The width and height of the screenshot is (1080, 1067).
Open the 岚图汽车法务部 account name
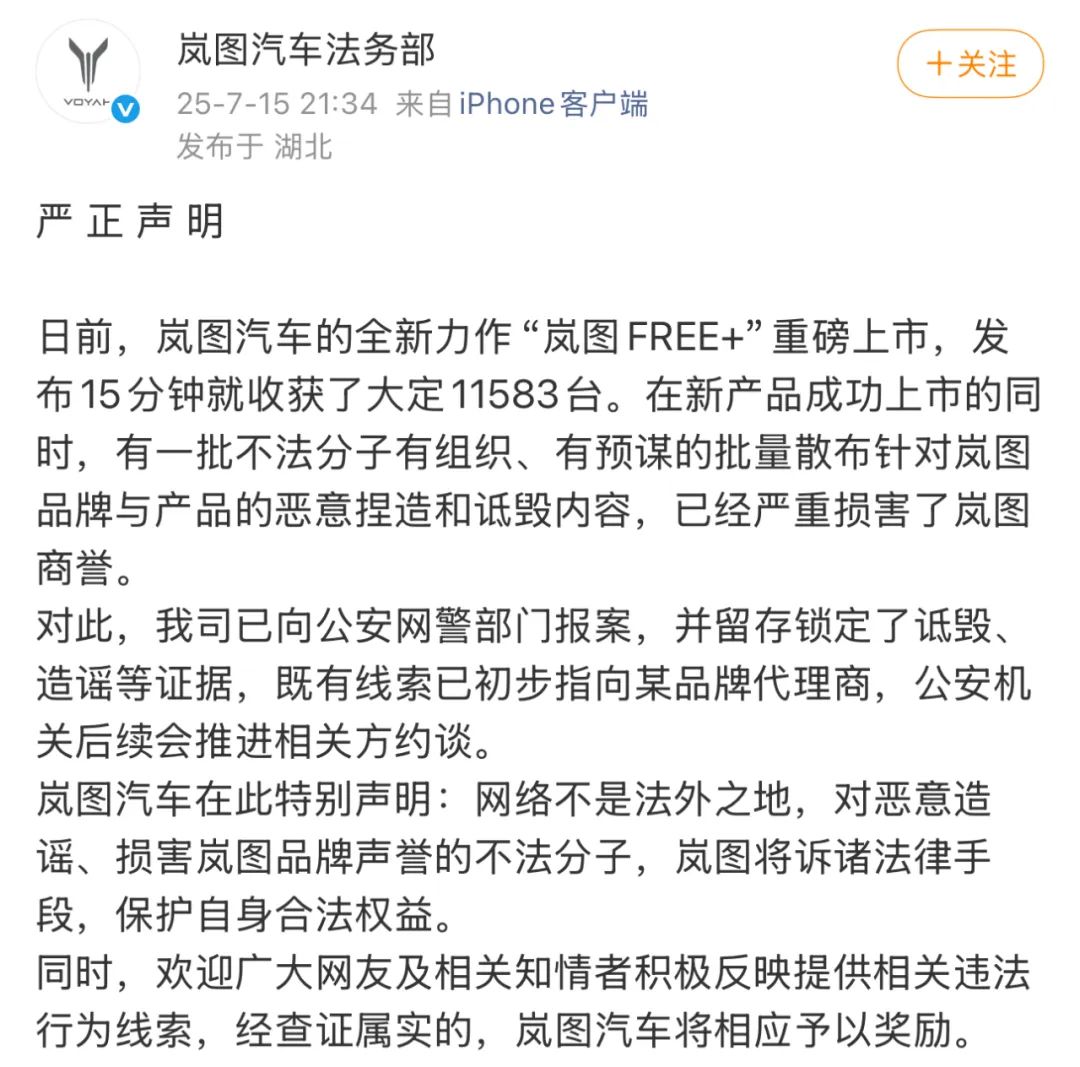point(306,50)
